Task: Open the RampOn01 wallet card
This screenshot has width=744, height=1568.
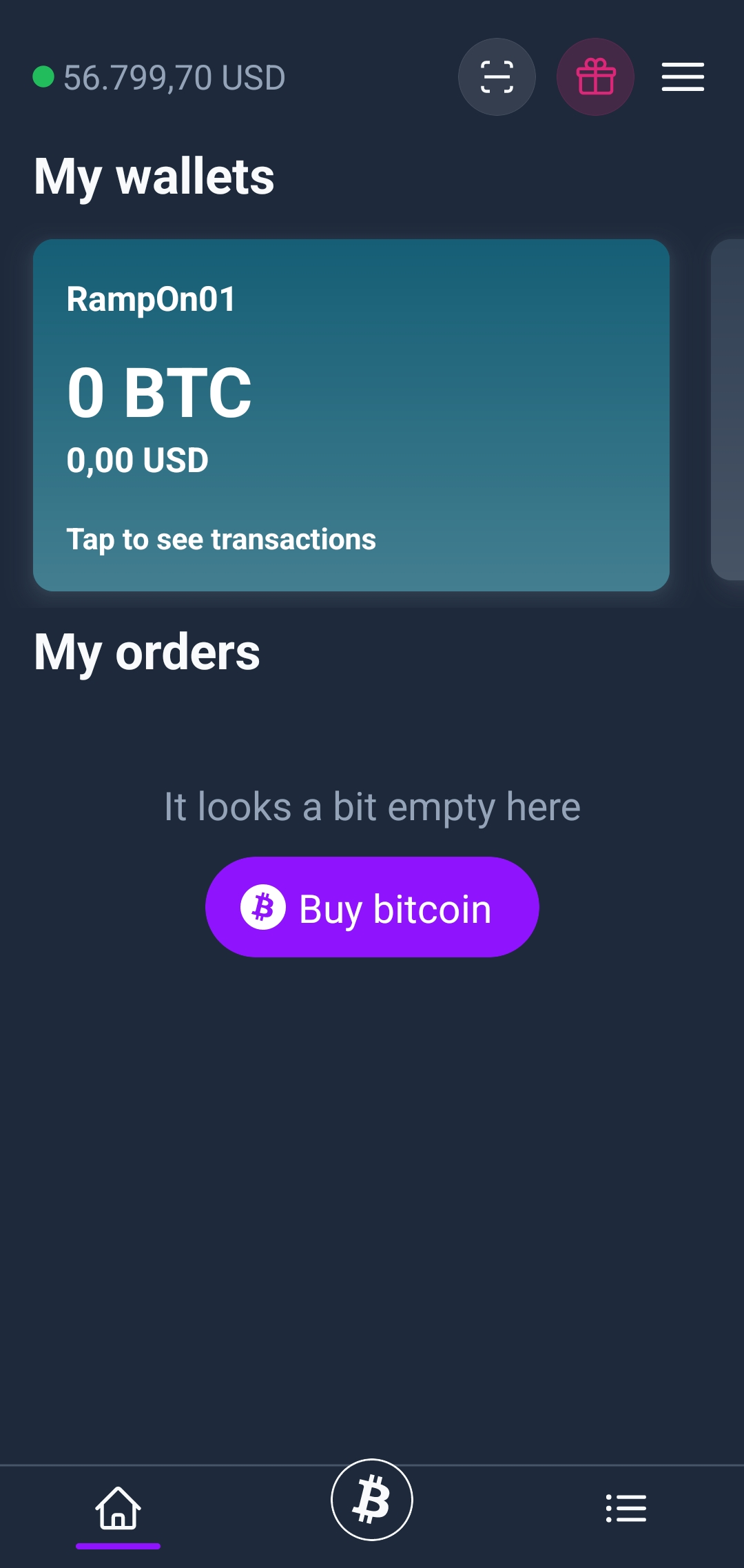Action: [351, 415]
